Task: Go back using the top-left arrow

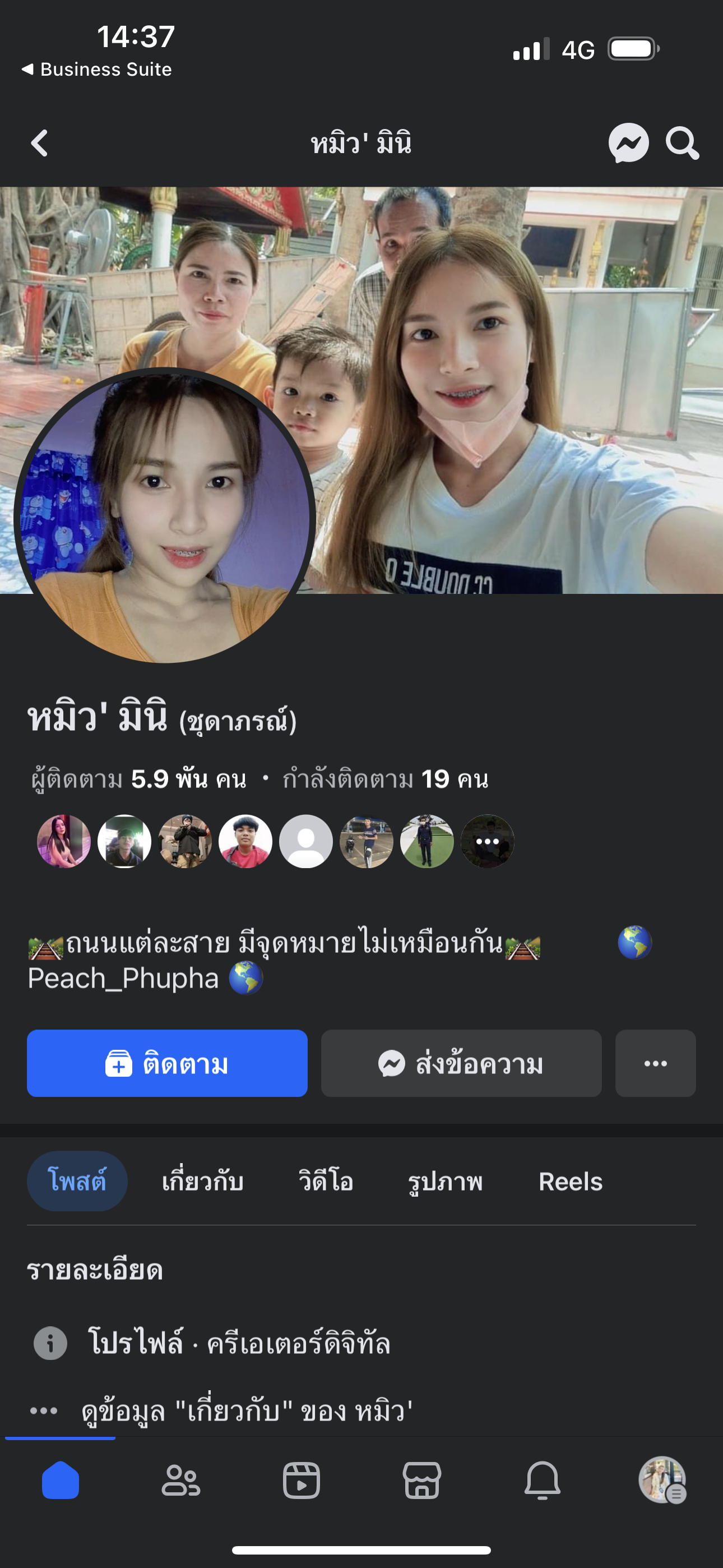Action: click(x=40, y=144)
